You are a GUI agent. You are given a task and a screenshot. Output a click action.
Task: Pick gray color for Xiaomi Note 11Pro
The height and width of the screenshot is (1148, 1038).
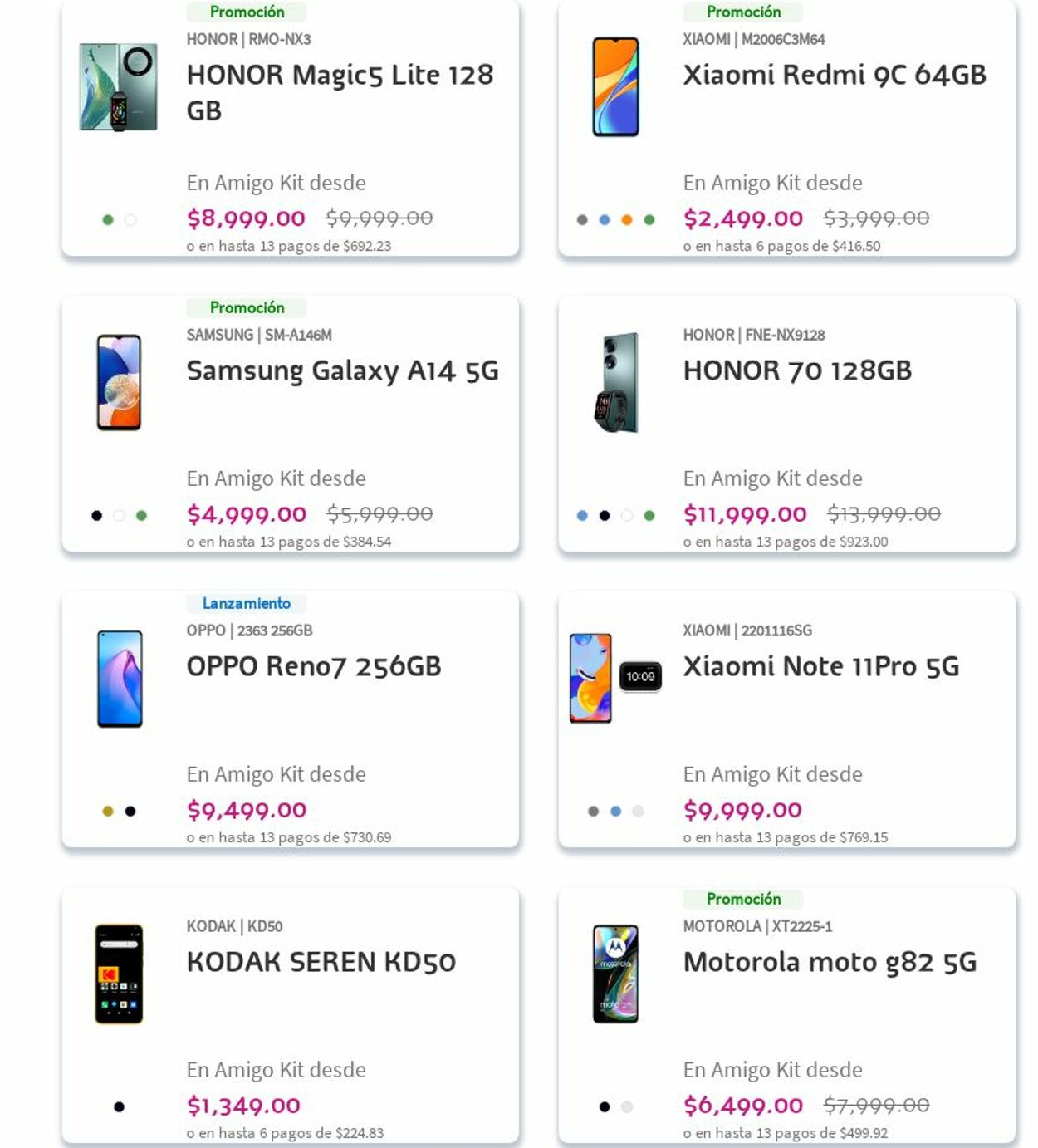point(593,812)
